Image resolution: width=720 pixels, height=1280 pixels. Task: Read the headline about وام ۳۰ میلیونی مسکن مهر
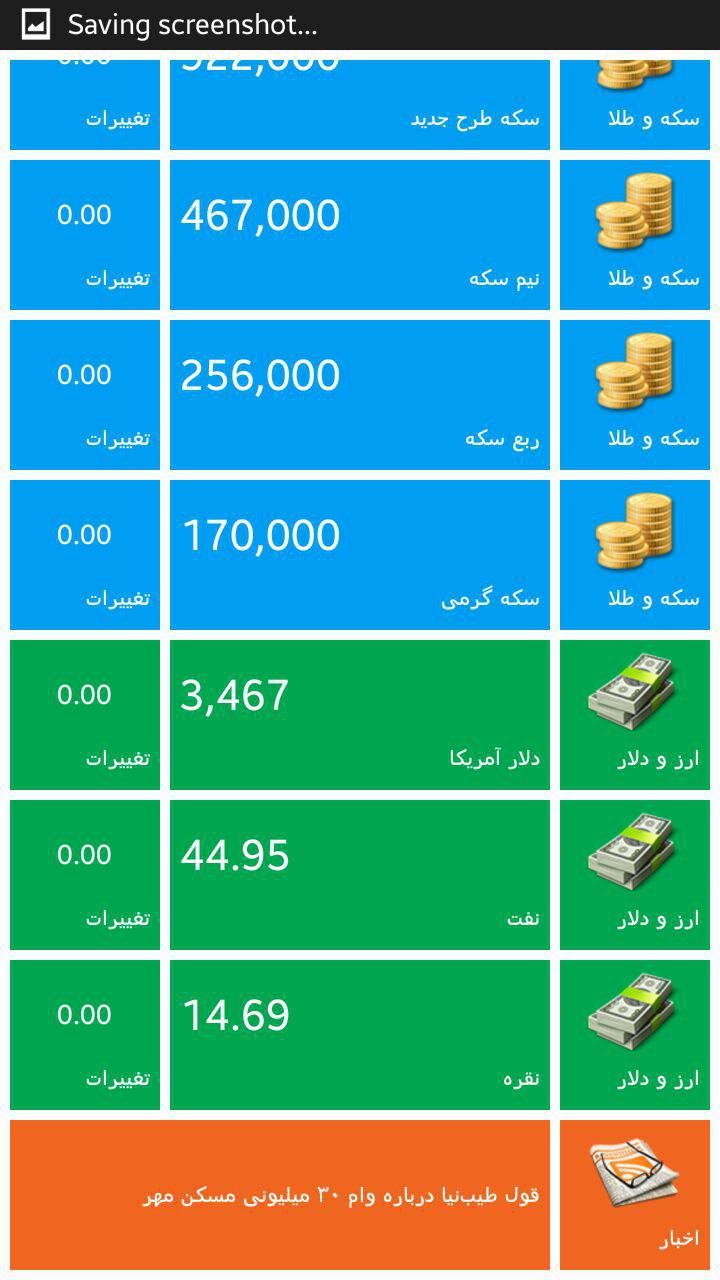340,1195
